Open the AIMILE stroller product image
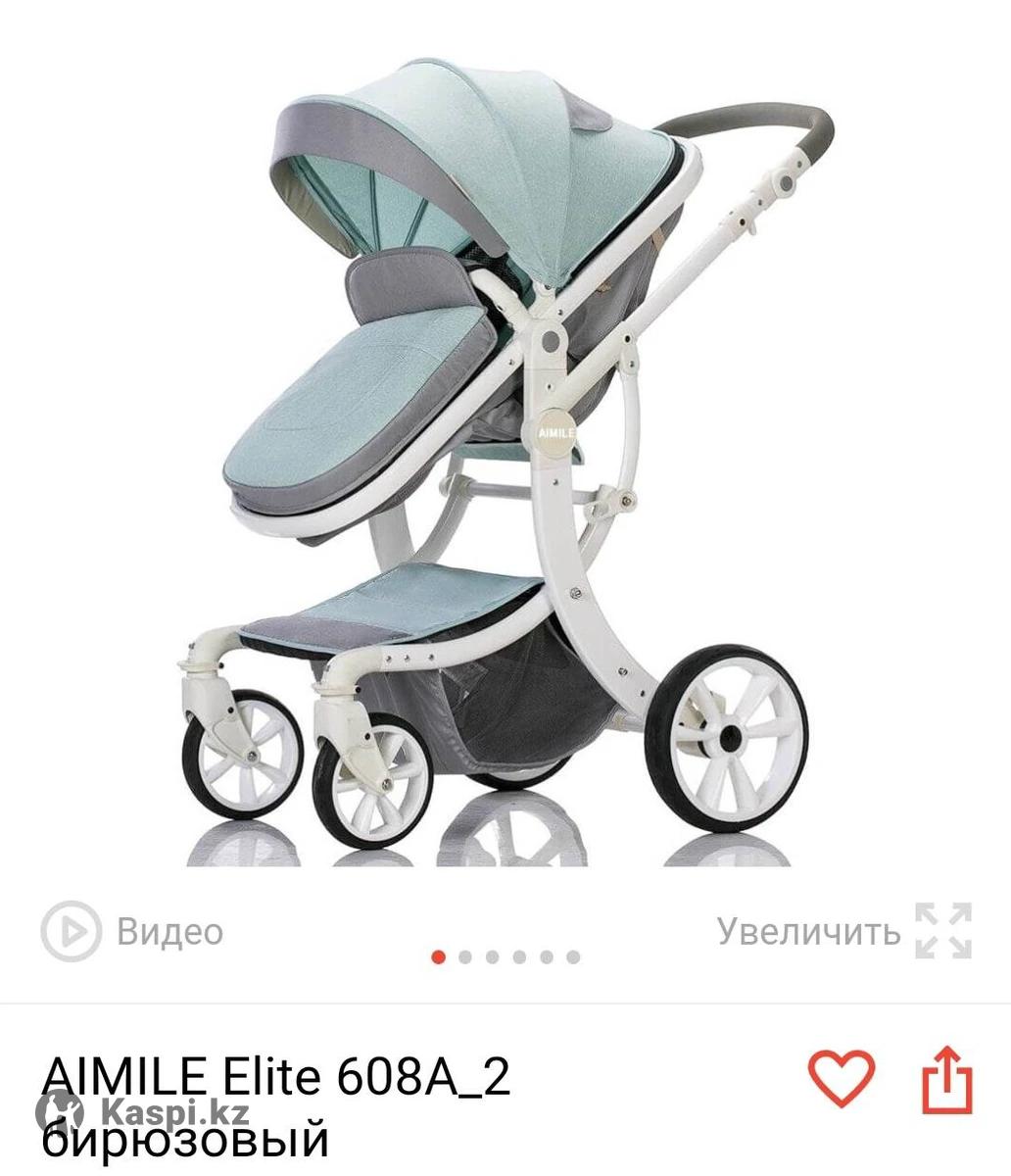1011x1176 pixels. pos(505,461)
